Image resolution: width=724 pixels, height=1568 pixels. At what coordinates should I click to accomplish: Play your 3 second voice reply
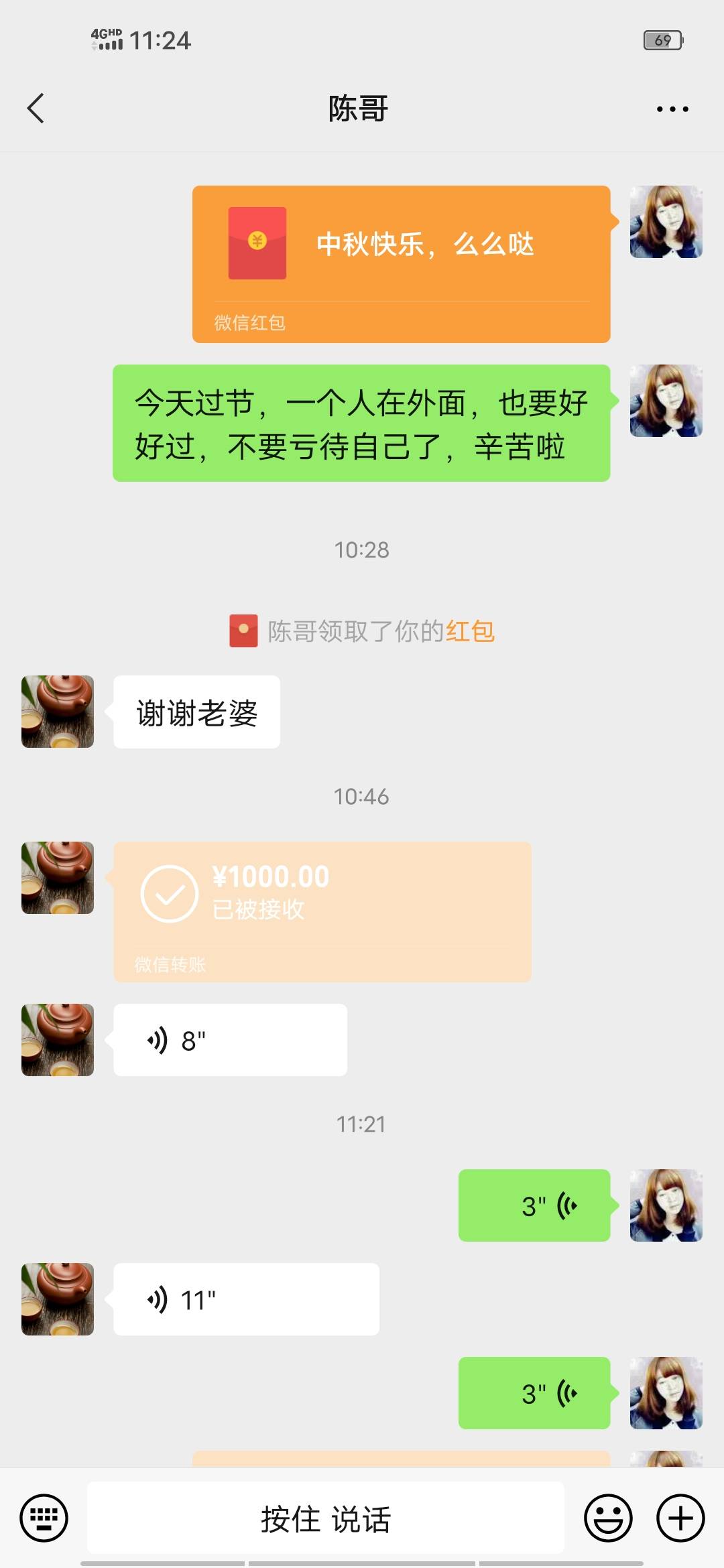point(534,1206)
